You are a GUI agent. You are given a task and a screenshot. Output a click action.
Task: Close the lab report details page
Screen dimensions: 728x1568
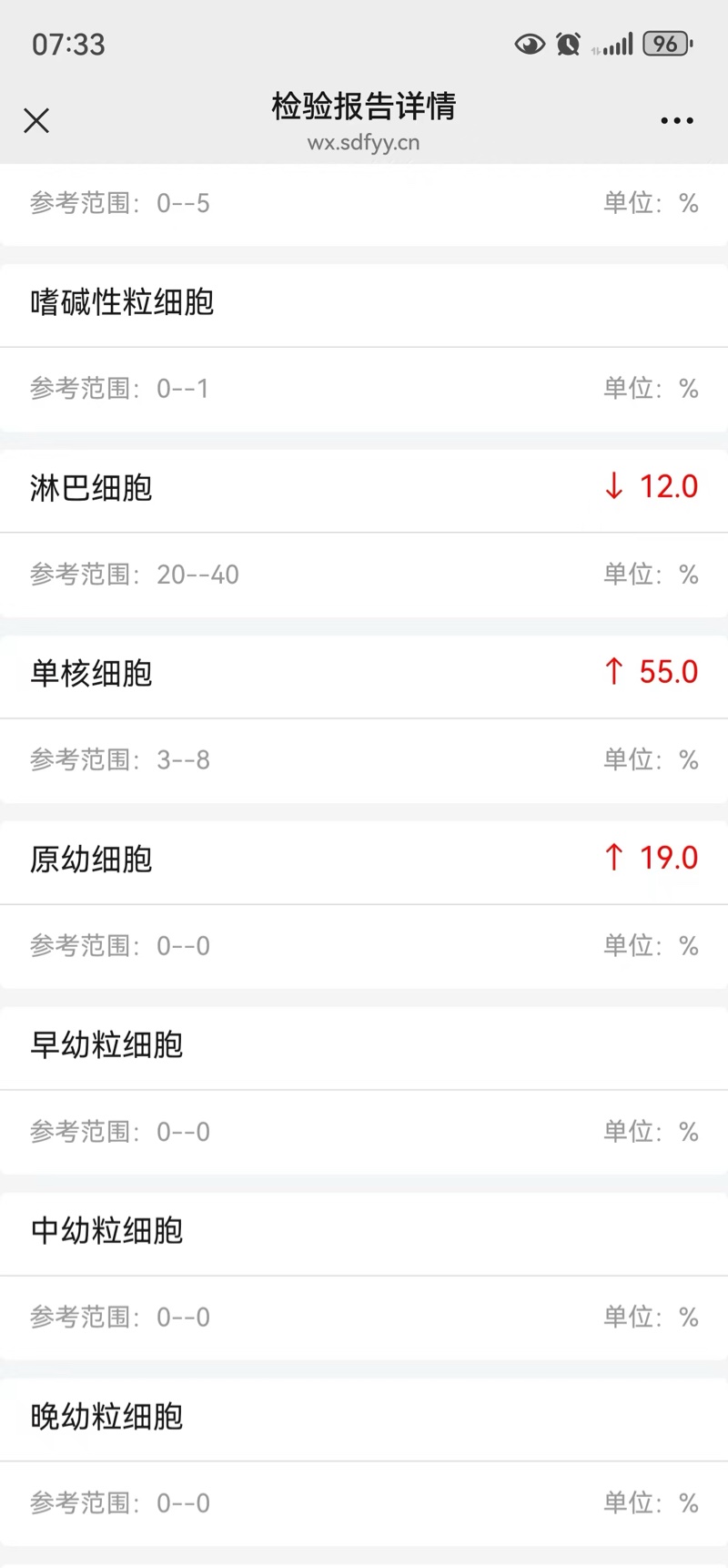tap(36, 120)
